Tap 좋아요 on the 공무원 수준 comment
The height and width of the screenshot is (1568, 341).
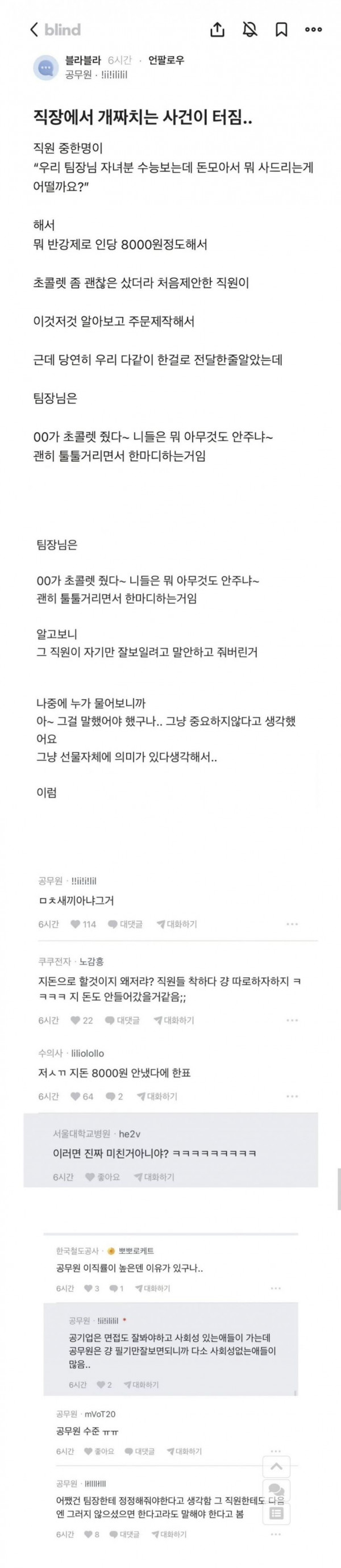pos(99,1451)
